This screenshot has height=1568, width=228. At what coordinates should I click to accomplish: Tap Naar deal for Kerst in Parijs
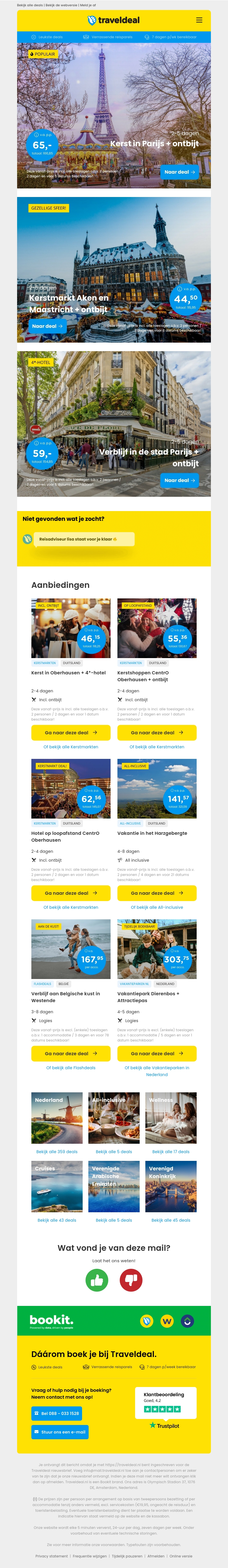point(179,172)
